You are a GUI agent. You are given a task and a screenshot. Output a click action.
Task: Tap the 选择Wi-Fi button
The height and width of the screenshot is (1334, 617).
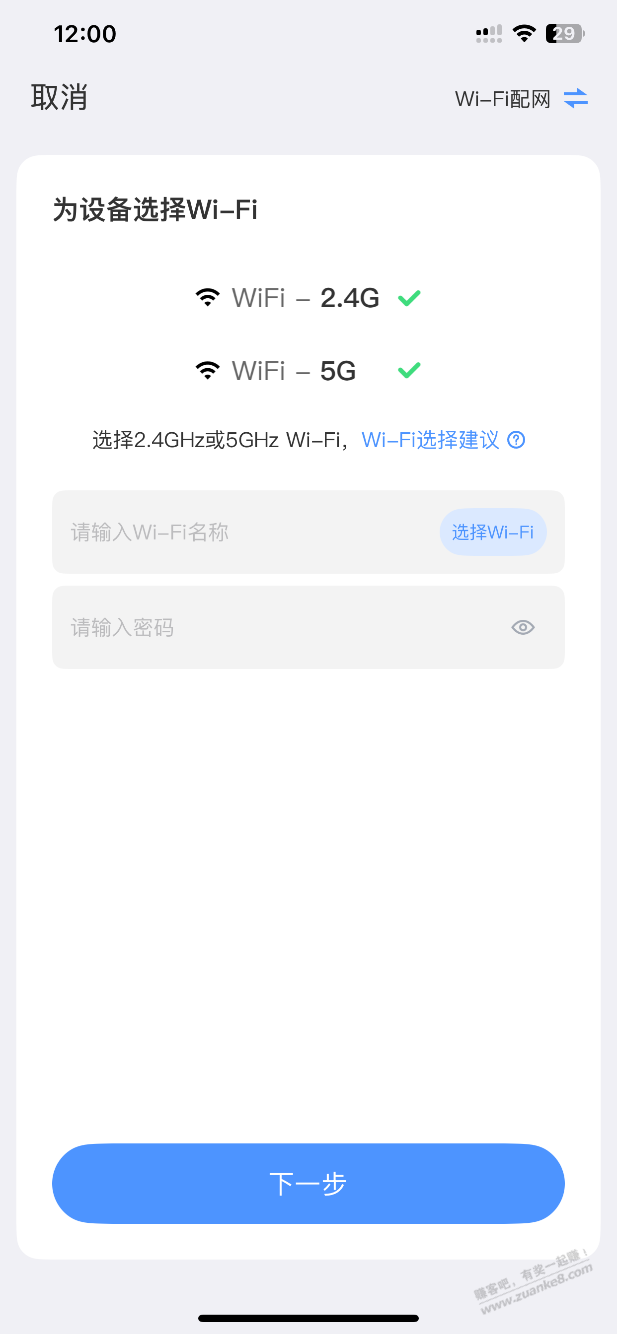[x=493, y=532]
